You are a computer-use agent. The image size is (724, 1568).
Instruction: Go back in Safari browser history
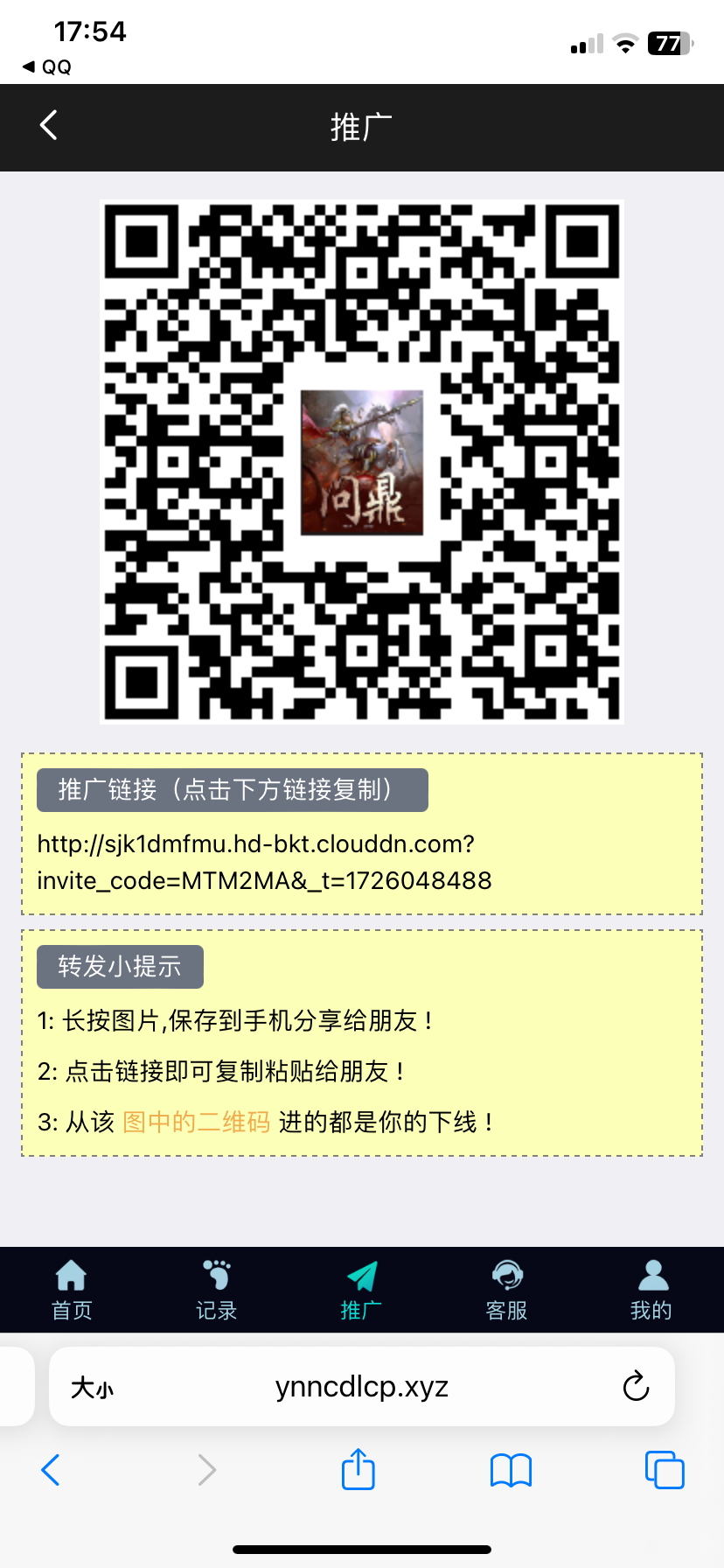51,1470
